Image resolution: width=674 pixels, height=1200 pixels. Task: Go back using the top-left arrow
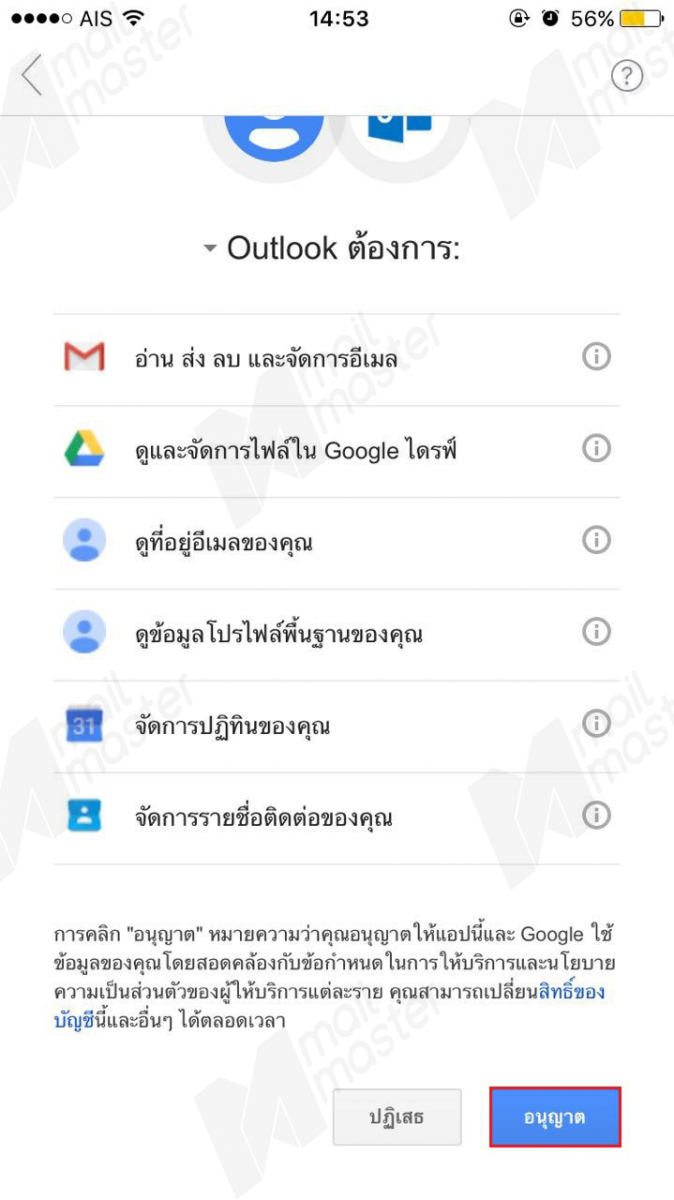[33, 75]
